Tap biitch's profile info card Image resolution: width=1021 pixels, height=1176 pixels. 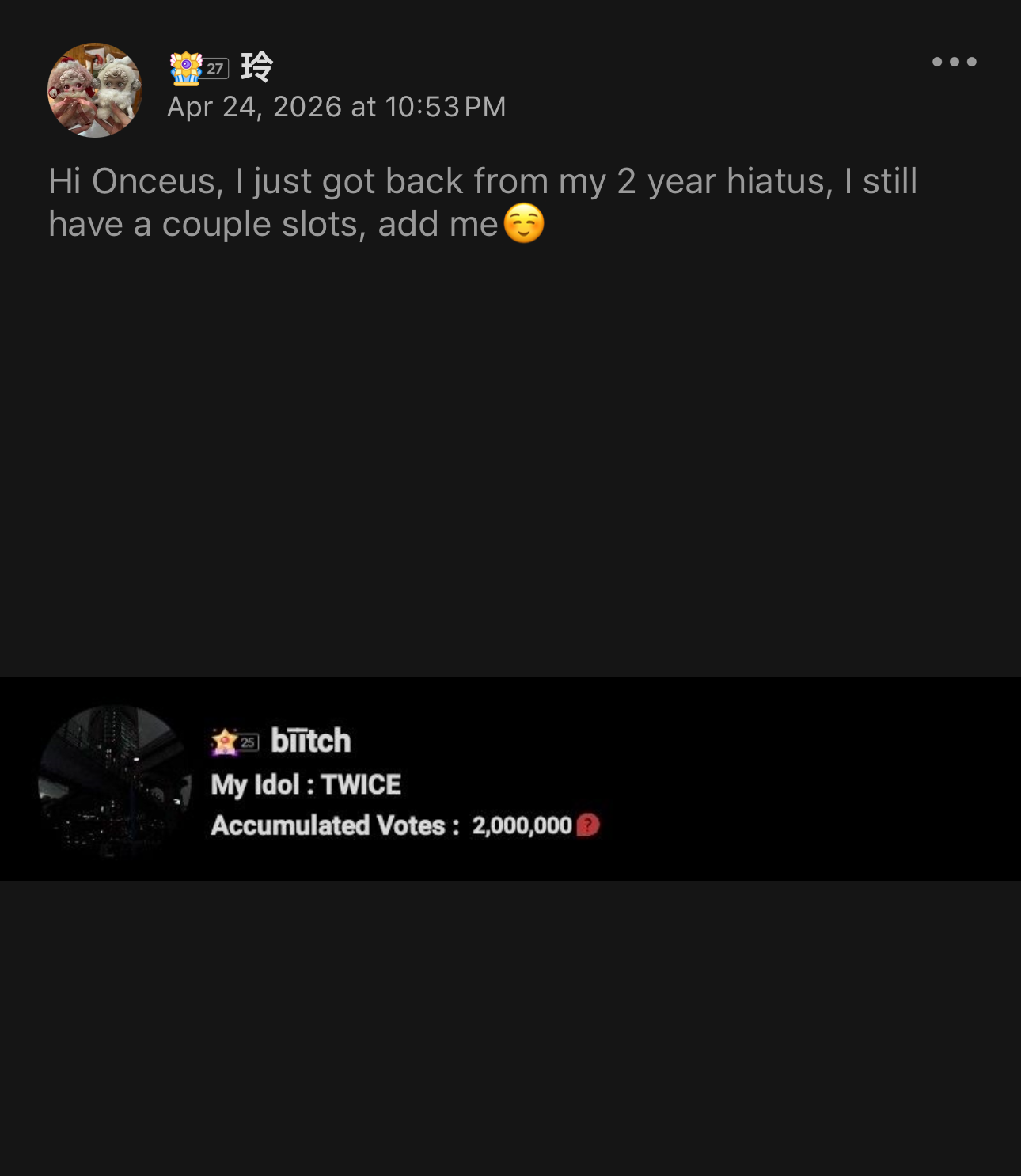click(x=396, y=783)
